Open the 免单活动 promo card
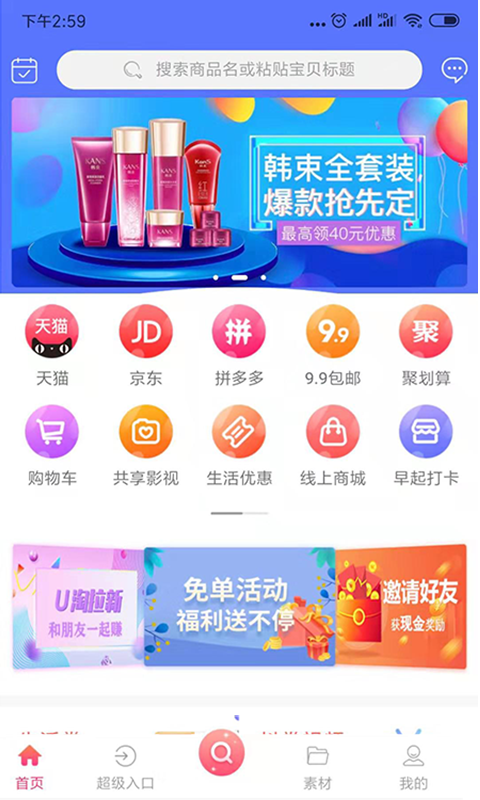480x800 pixels. point(239,606)
